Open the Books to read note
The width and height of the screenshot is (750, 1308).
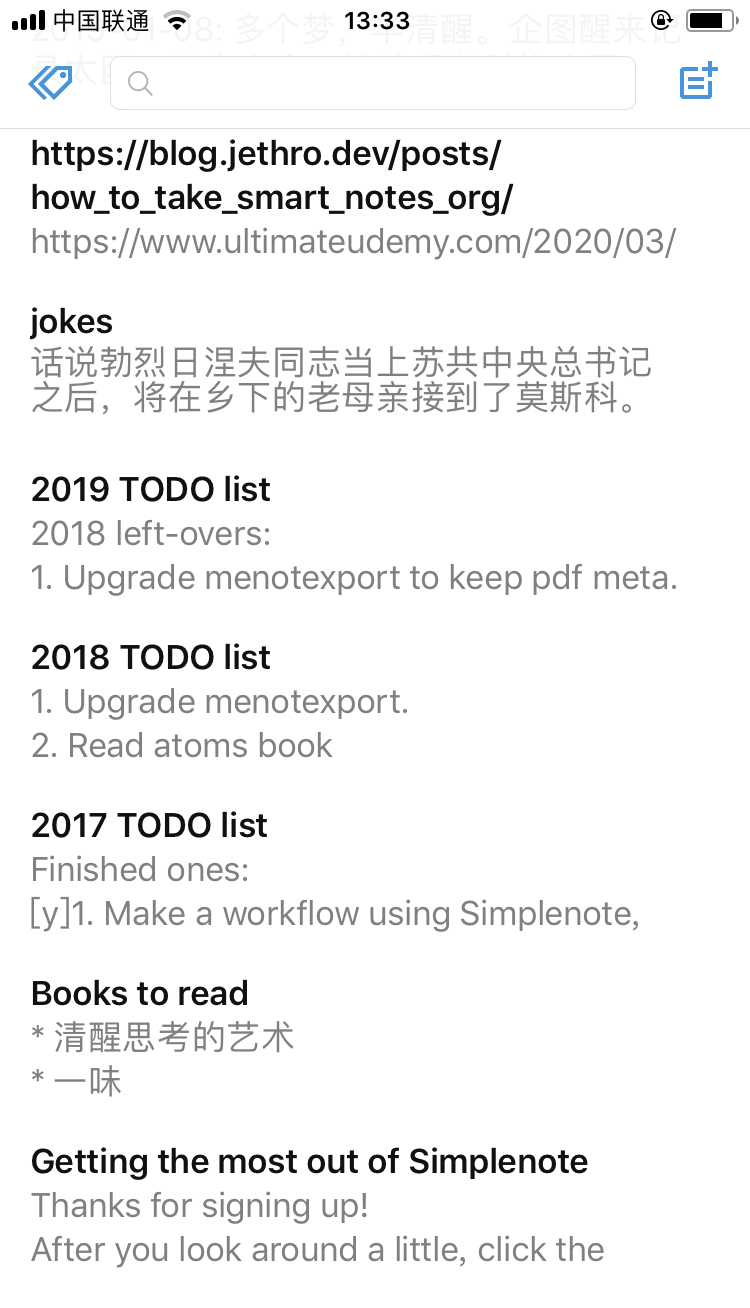click(139, 993)
